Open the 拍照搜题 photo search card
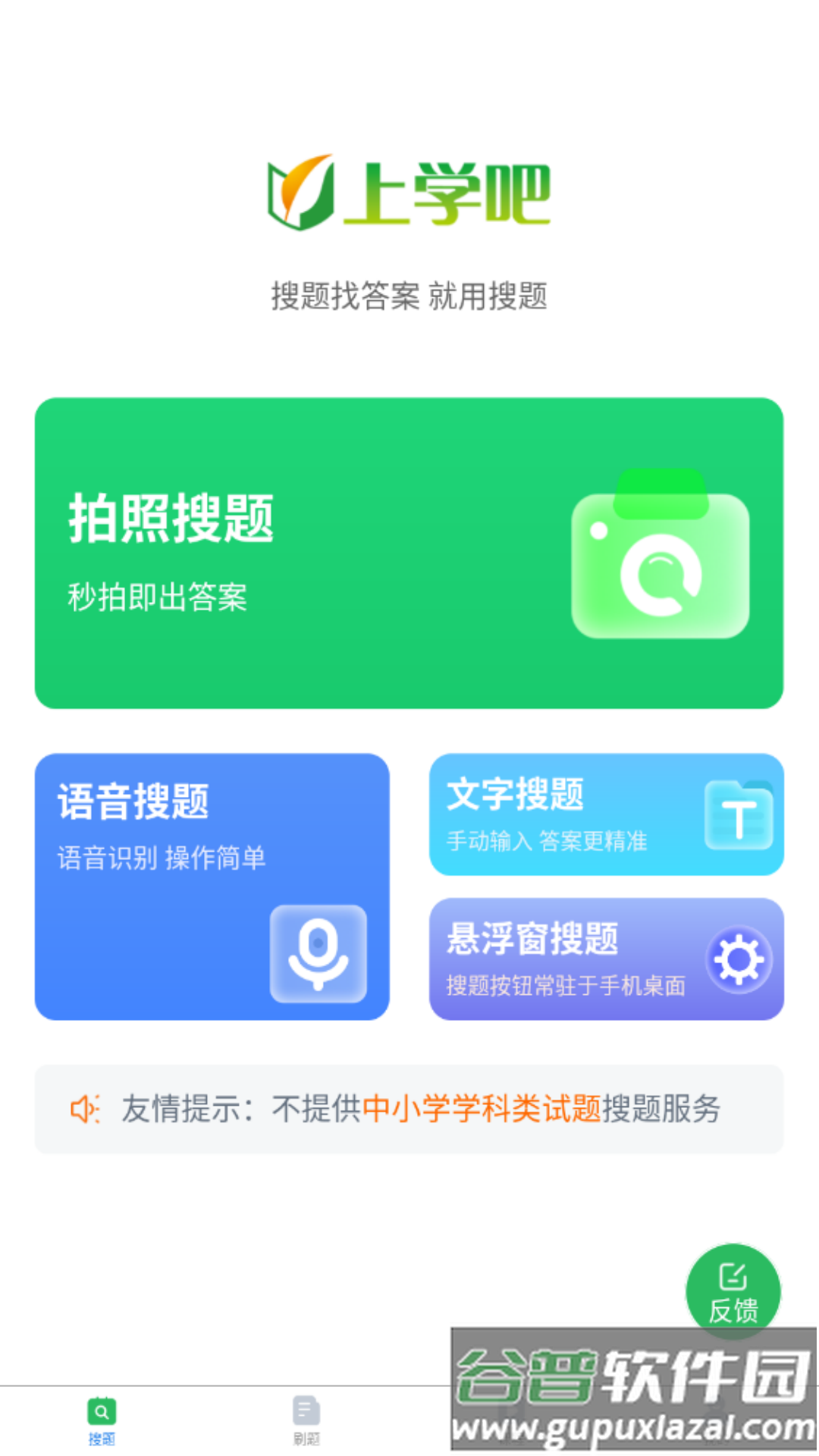 pos(409,553)
